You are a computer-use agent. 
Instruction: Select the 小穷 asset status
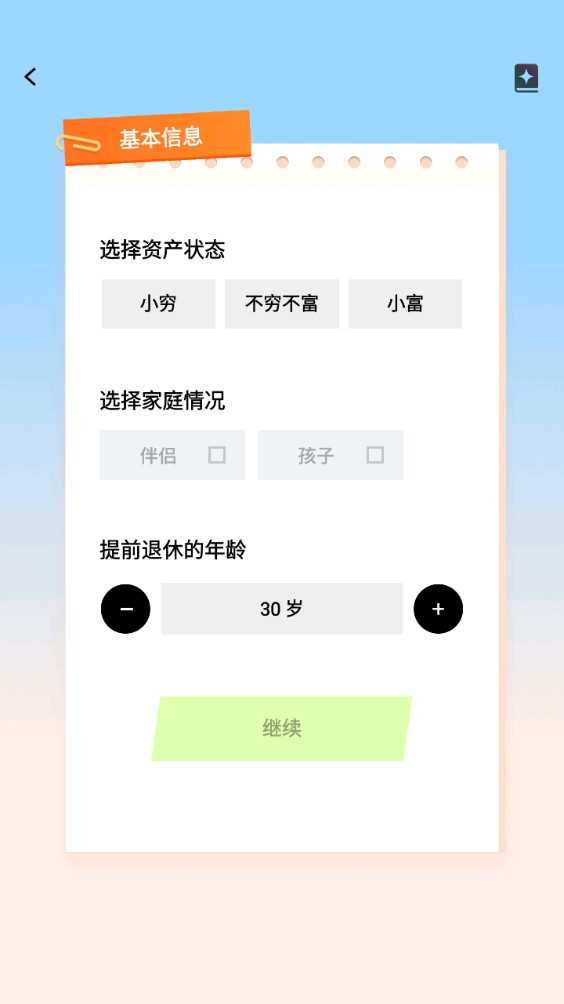[x=158, y=304]
